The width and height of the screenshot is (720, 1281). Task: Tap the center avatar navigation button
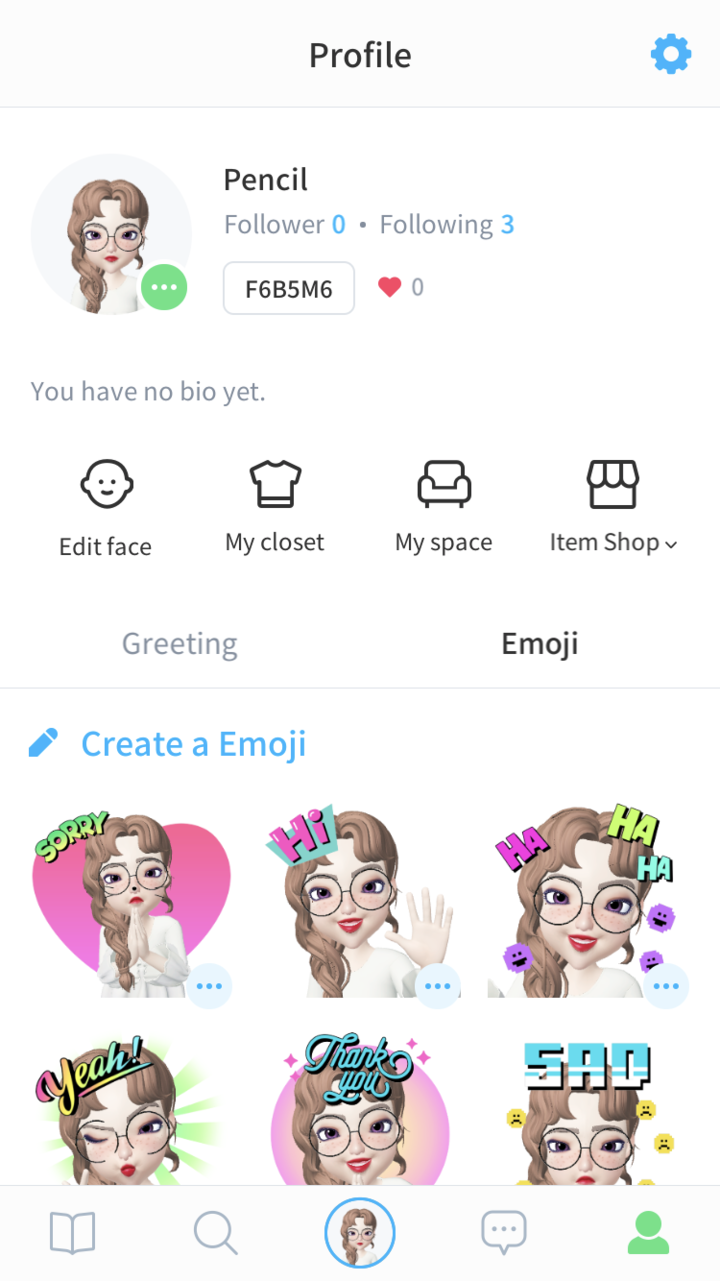(360, 1233)
